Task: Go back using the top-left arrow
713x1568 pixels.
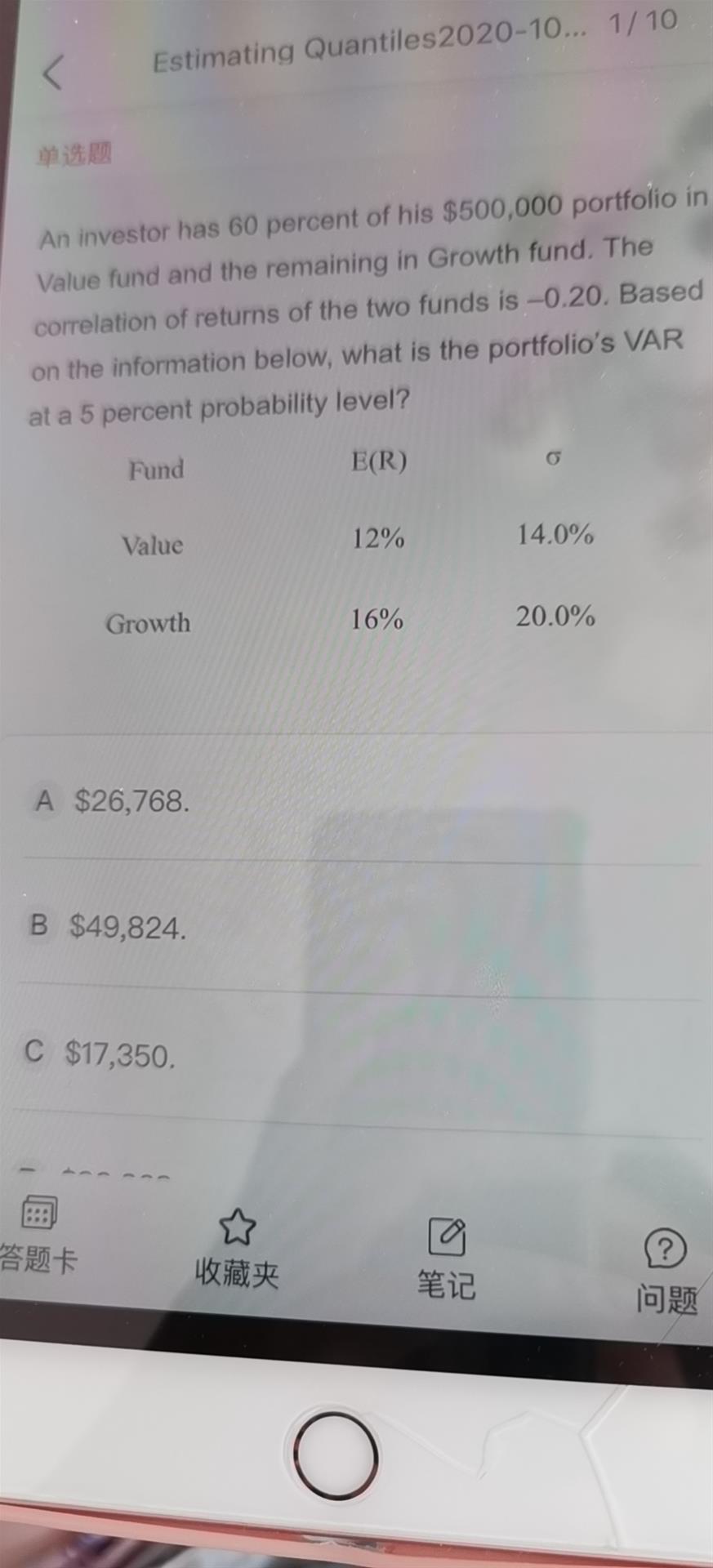Action: tap(52, 73)
